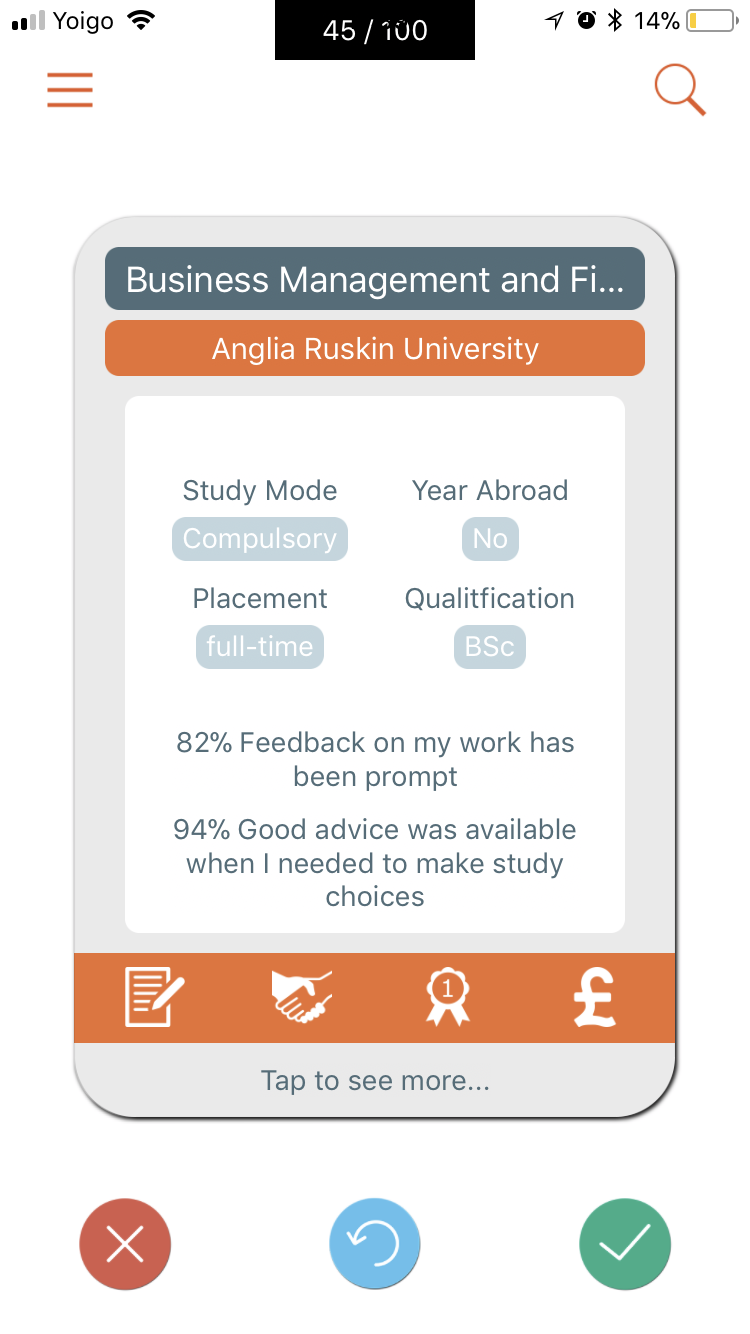Screen dimensions: 750x1334
Task: Open the Business Management course card
Action: (375, 279)
